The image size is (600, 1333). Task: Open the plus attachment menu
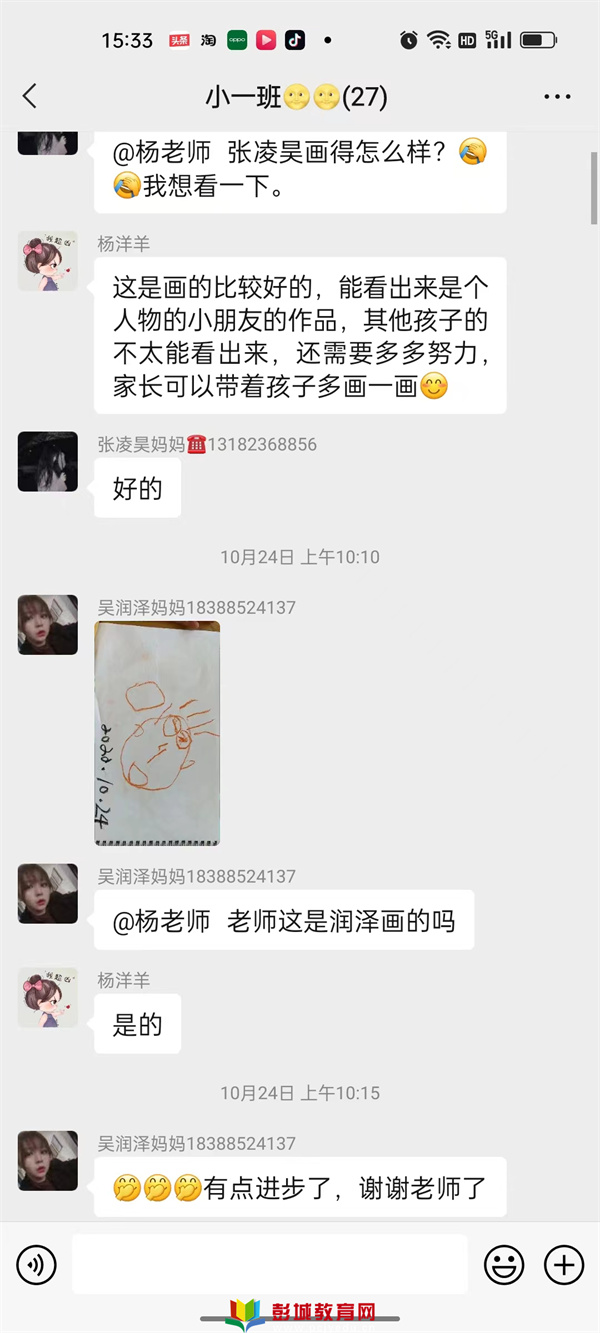pyautogui.click(x=564, y=1265)
